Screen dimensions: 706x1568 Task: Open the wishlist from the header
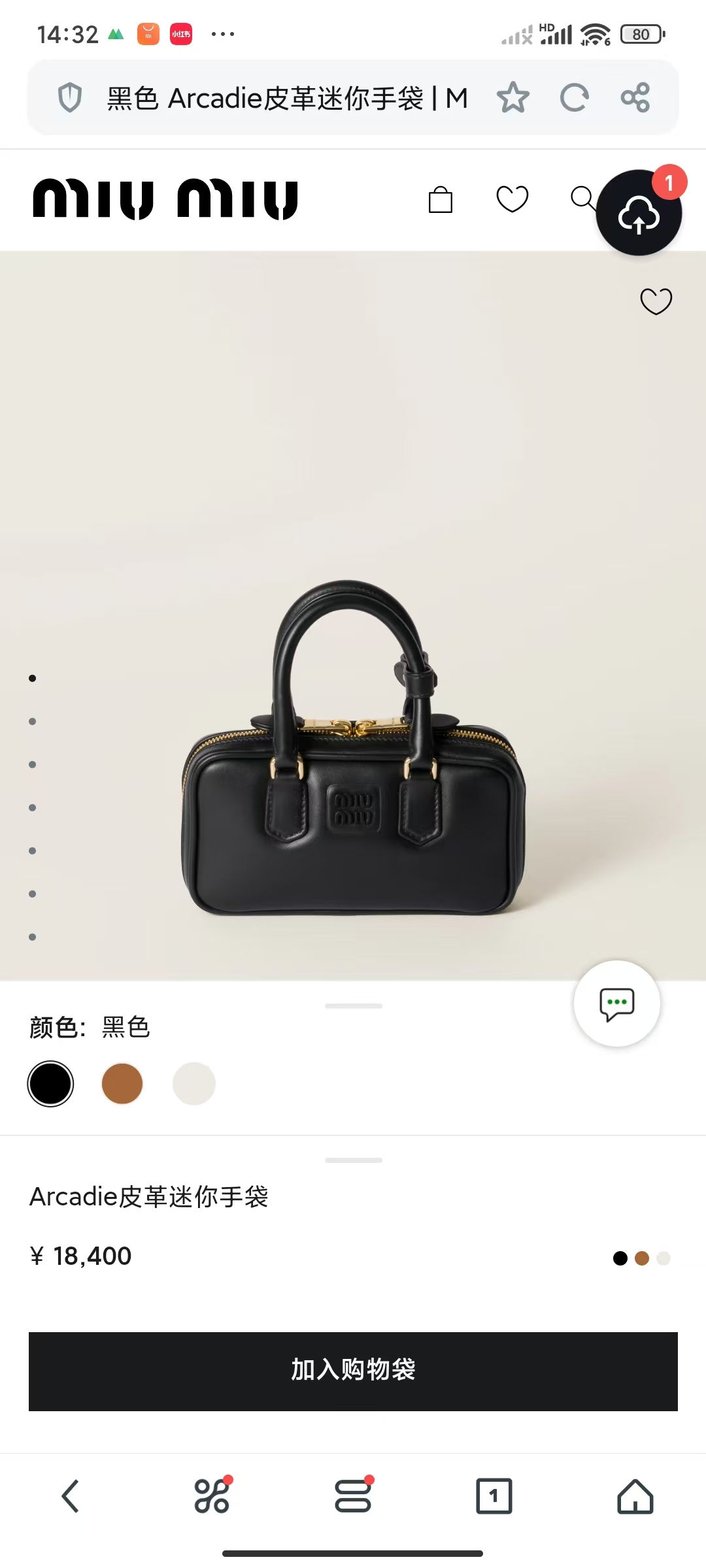click(x=513, y=199)
